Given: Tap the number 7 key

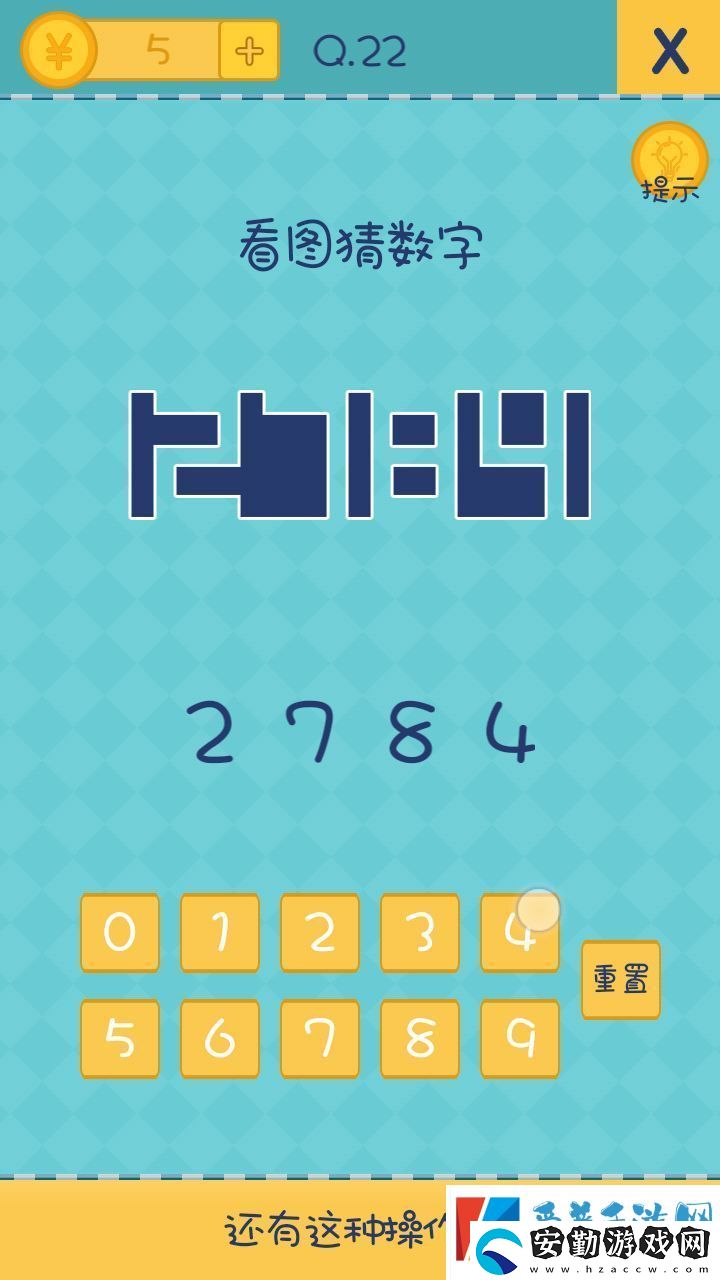Looking at the screenshot, I should coord(320,1038).
